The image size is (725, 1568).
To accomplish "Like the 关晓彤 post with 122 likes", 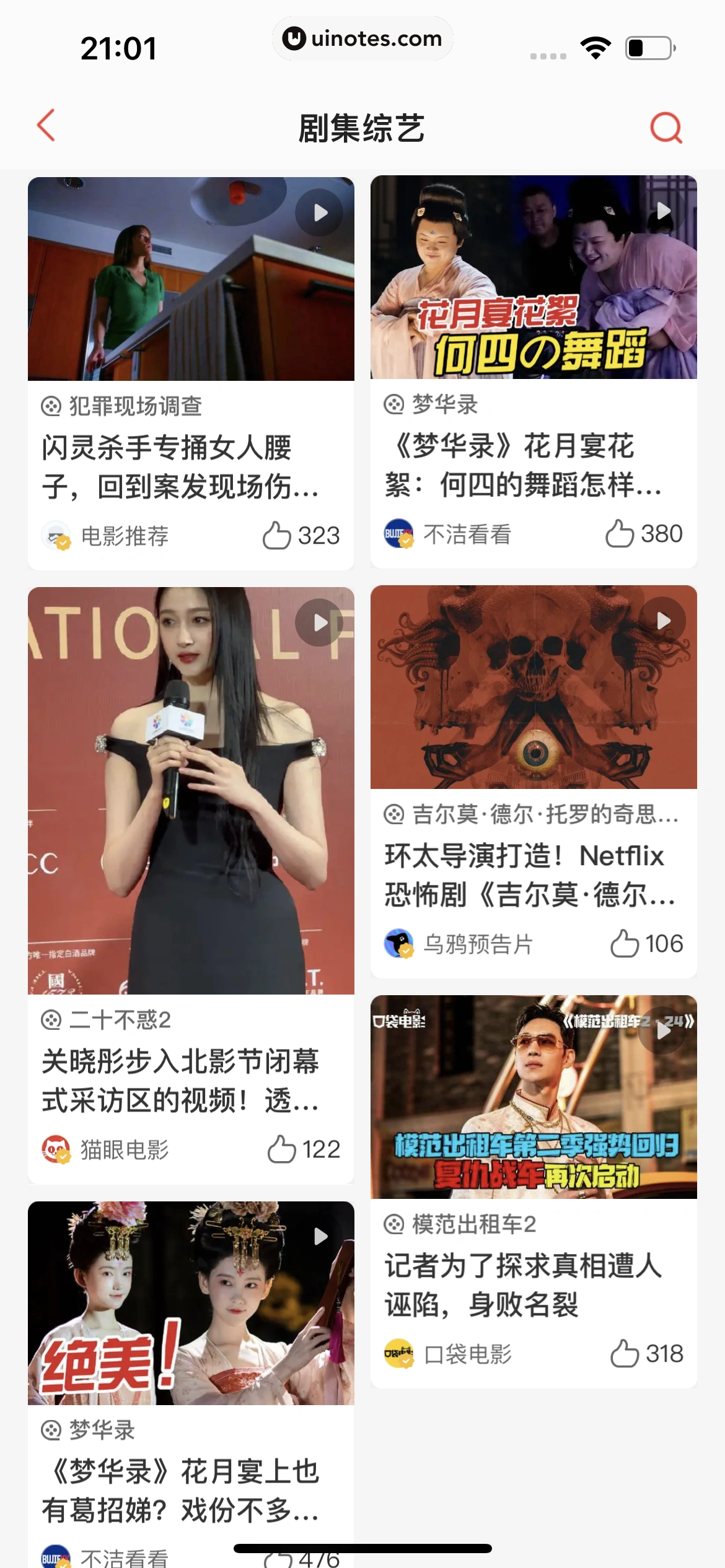I will [281, 1149].
